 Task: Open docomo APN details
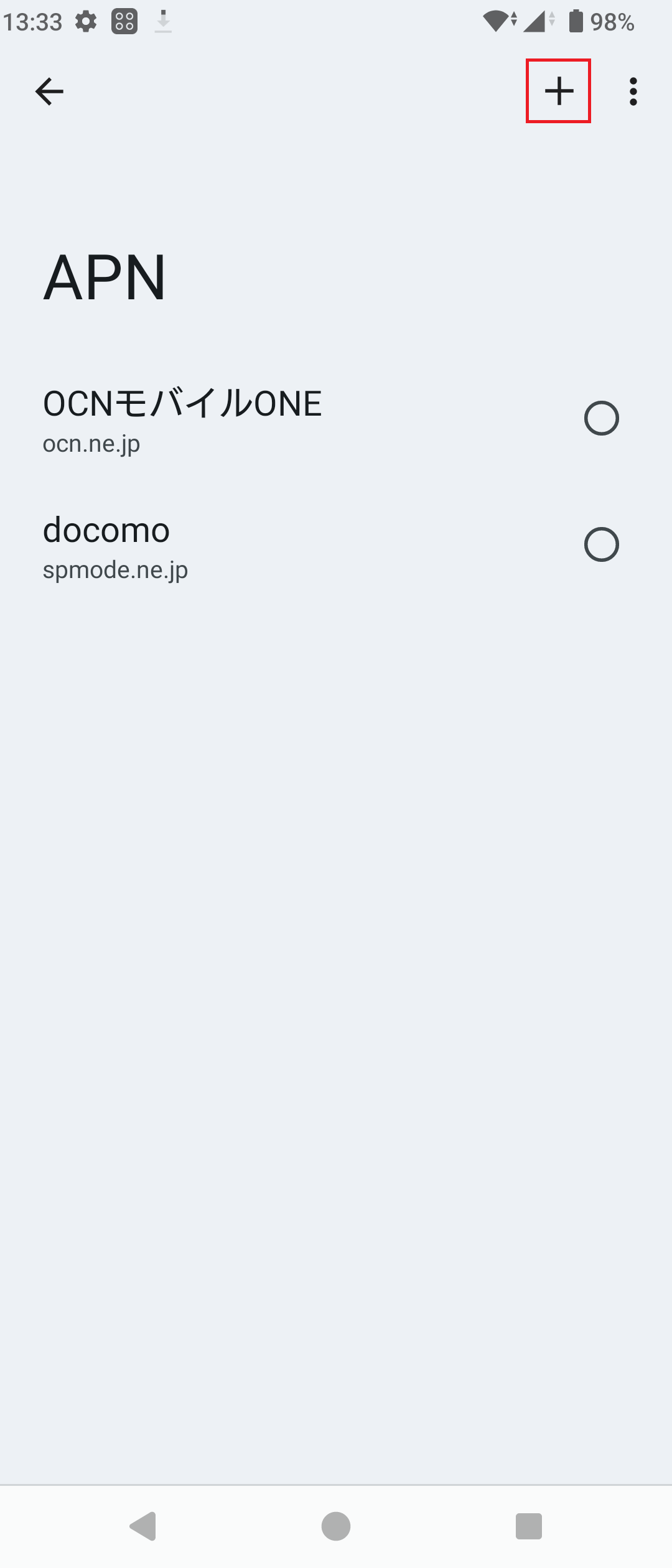pos(115,545)
